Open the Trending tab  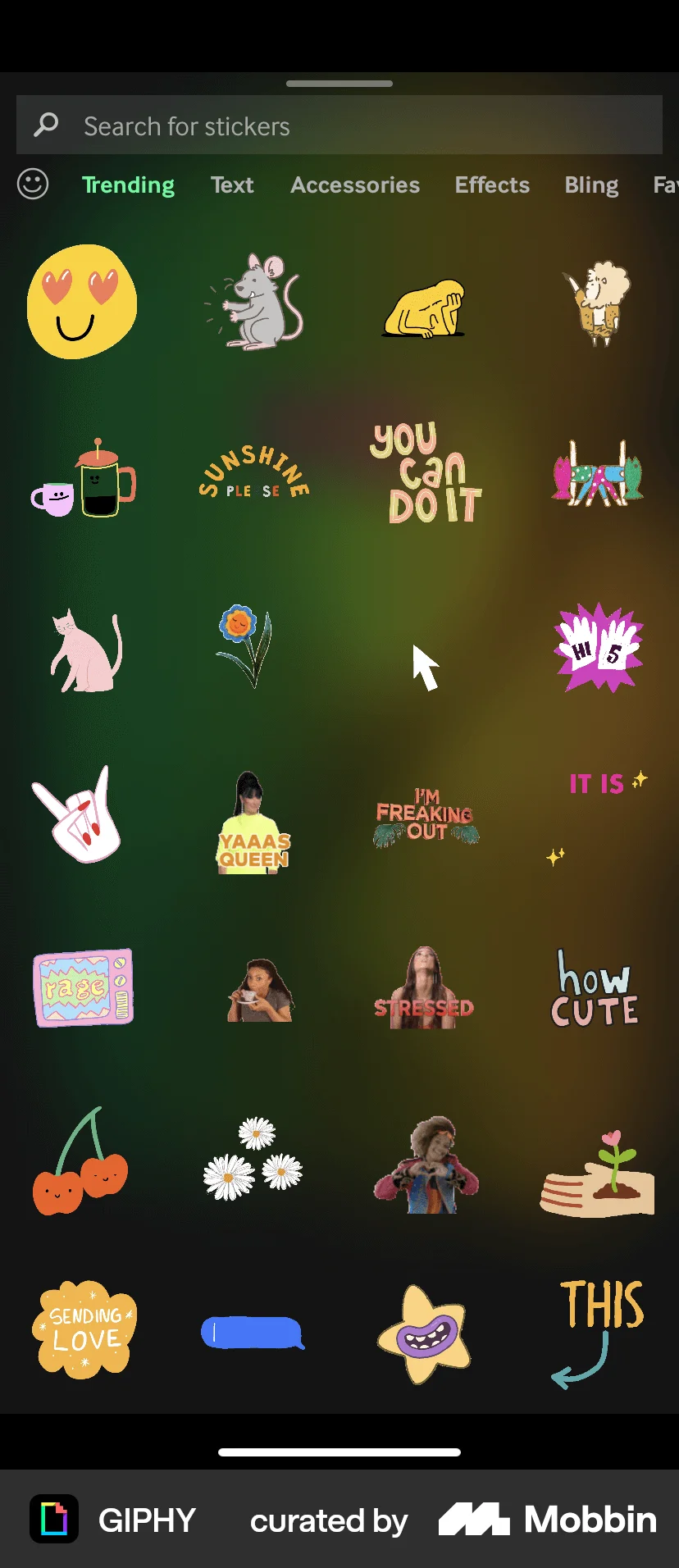[x=129, y=185]
